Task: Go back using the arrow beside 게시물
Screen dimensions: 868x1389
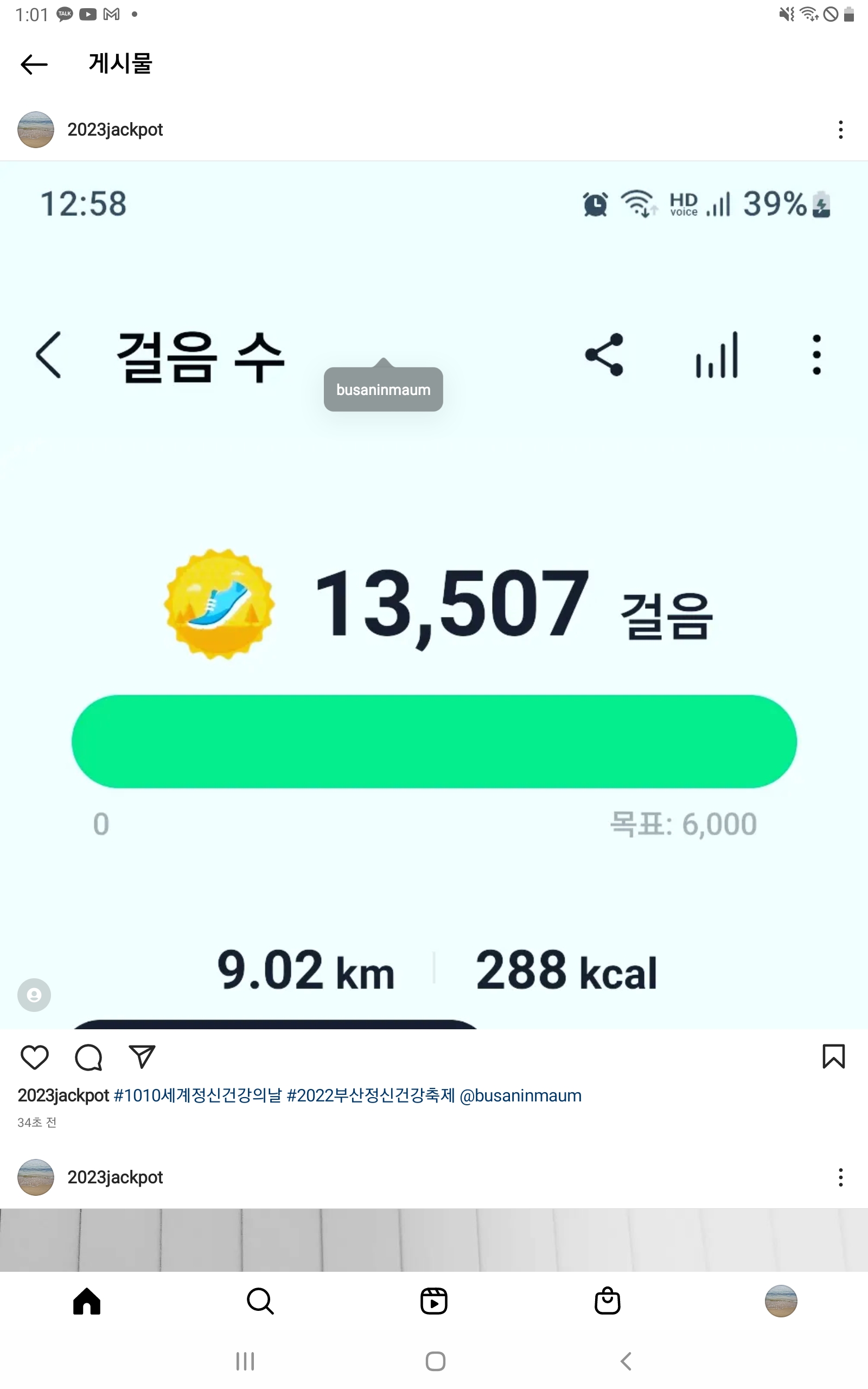Action: [34, 64]
